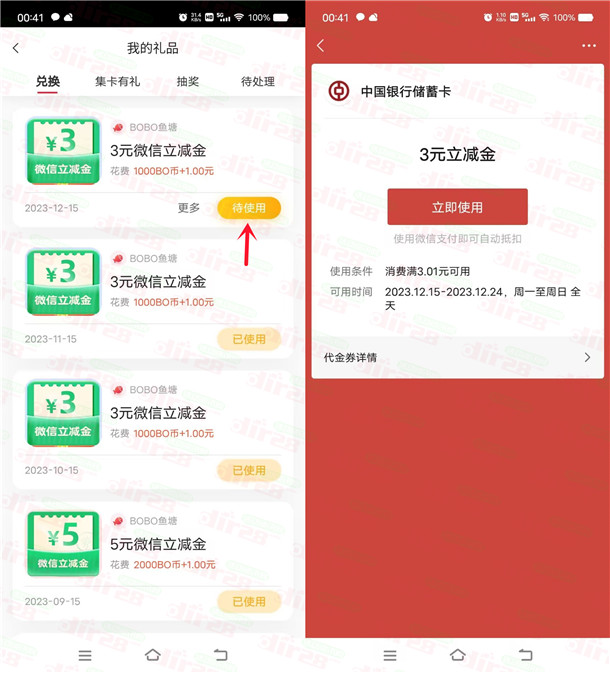Screen dimensions: 610x673
Task: Tap the yellow 待使用 button
Action: (x=249, y=208)
